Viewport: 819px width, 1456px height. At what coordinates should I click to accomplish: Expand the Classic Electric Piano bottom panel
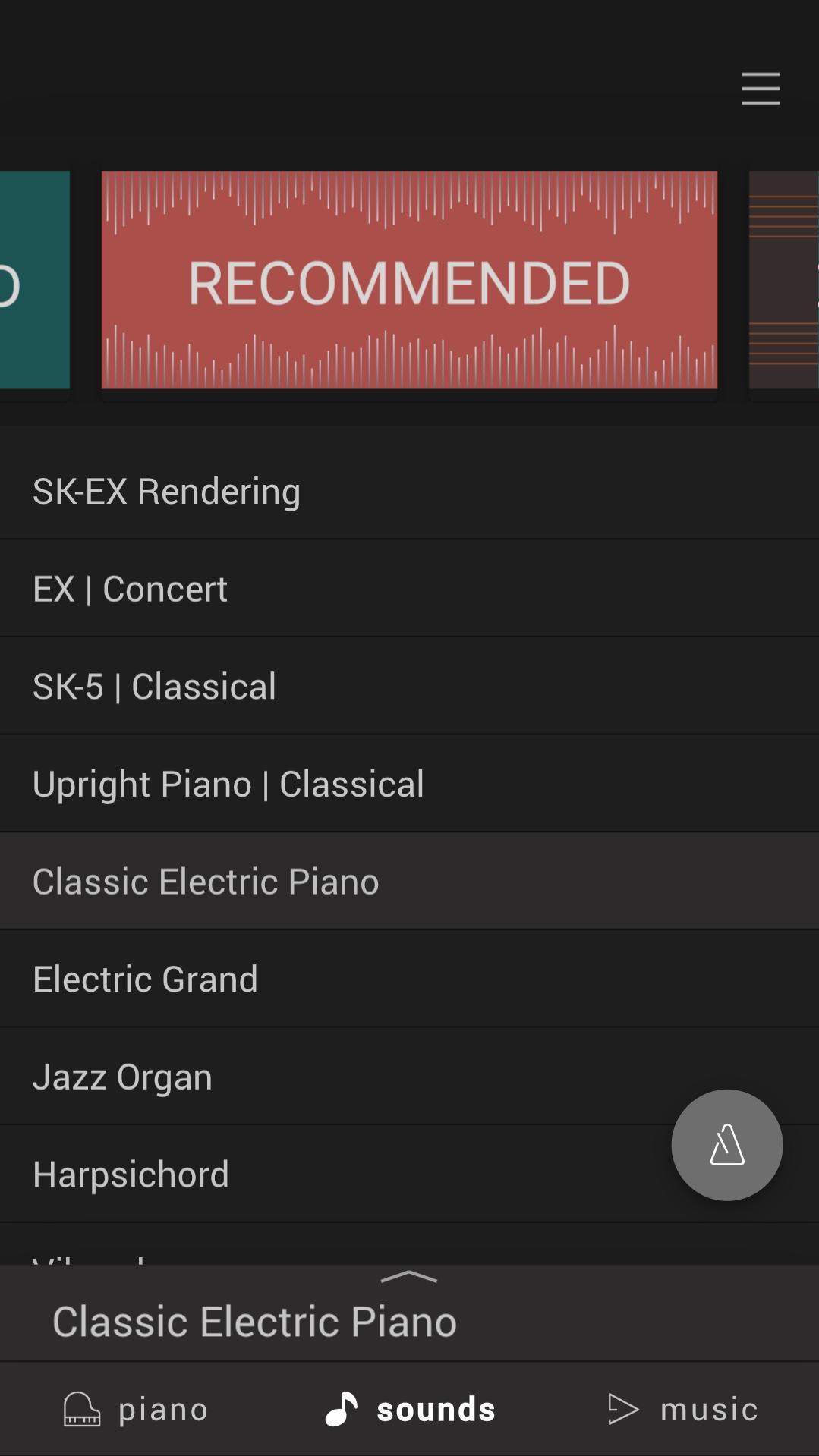pyautogui.click(x=409, y=1313)
